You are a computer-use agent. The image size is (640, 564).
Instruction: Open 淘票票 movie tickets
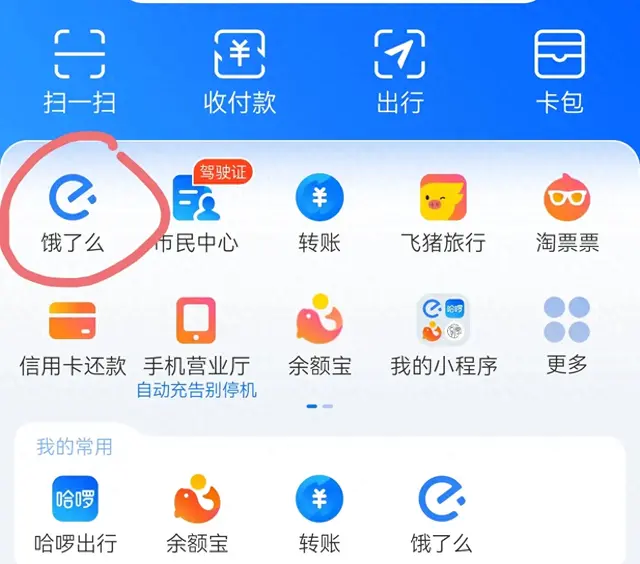tap(567, 211)
